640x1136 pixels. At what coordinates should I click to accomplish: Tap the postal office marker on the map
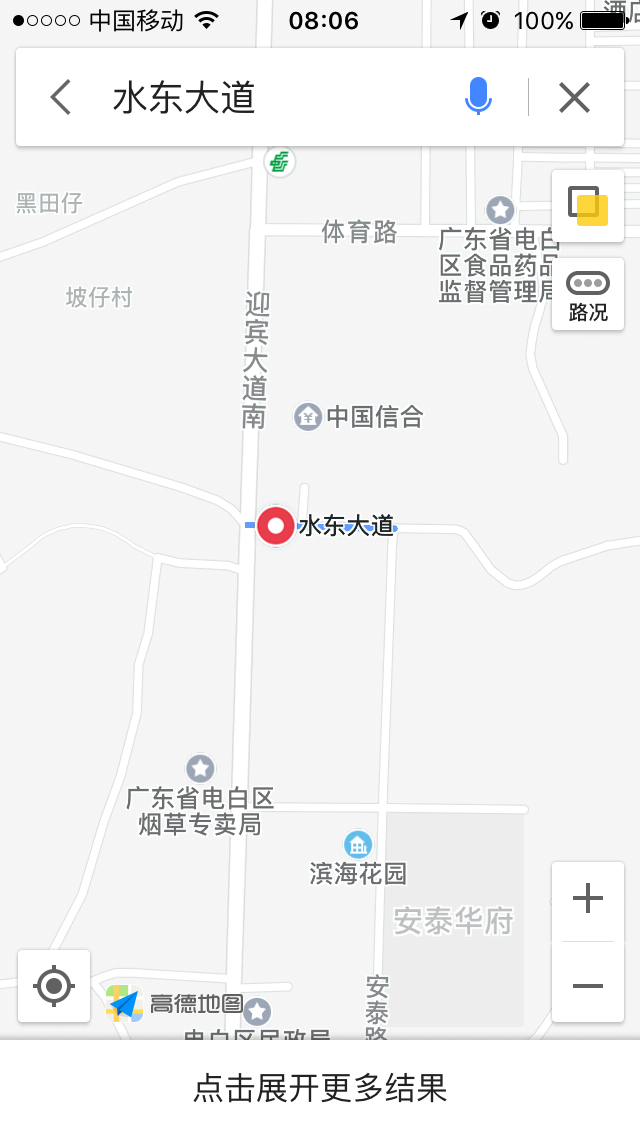click(280, 161)
